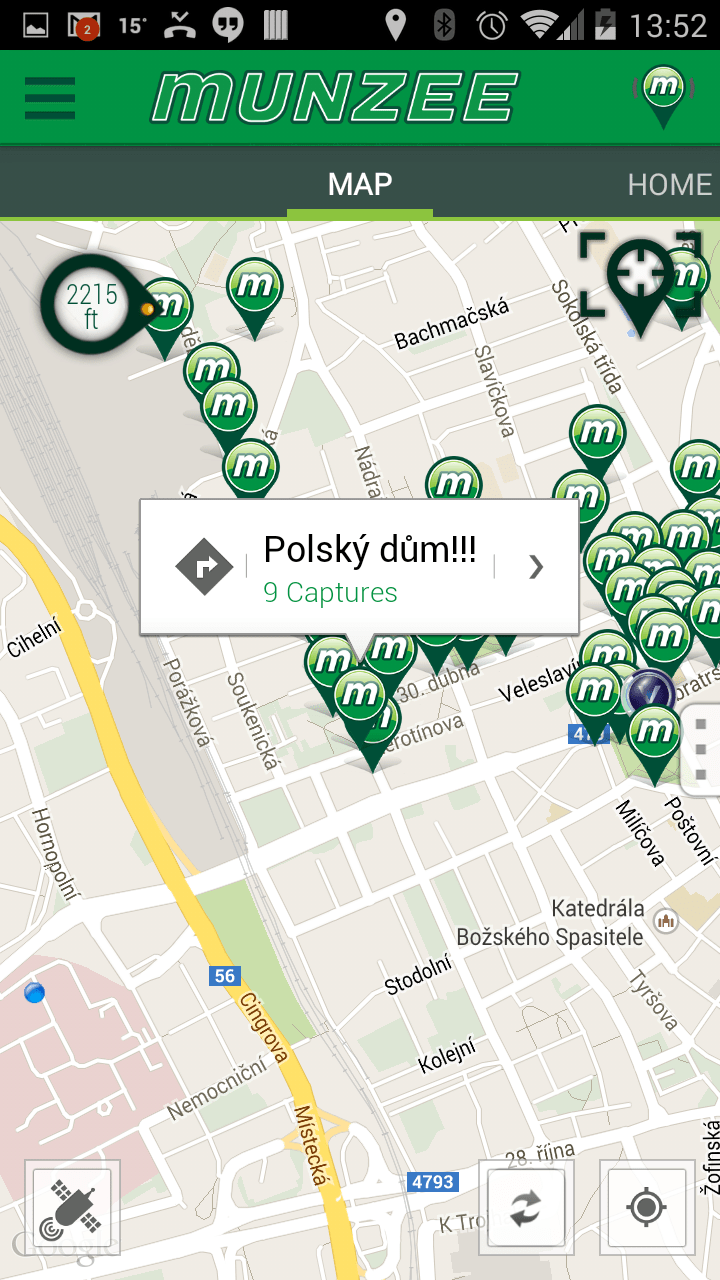Center map on my location
The height and width of the screenshot is (1280, 720).
point(647,1207)
